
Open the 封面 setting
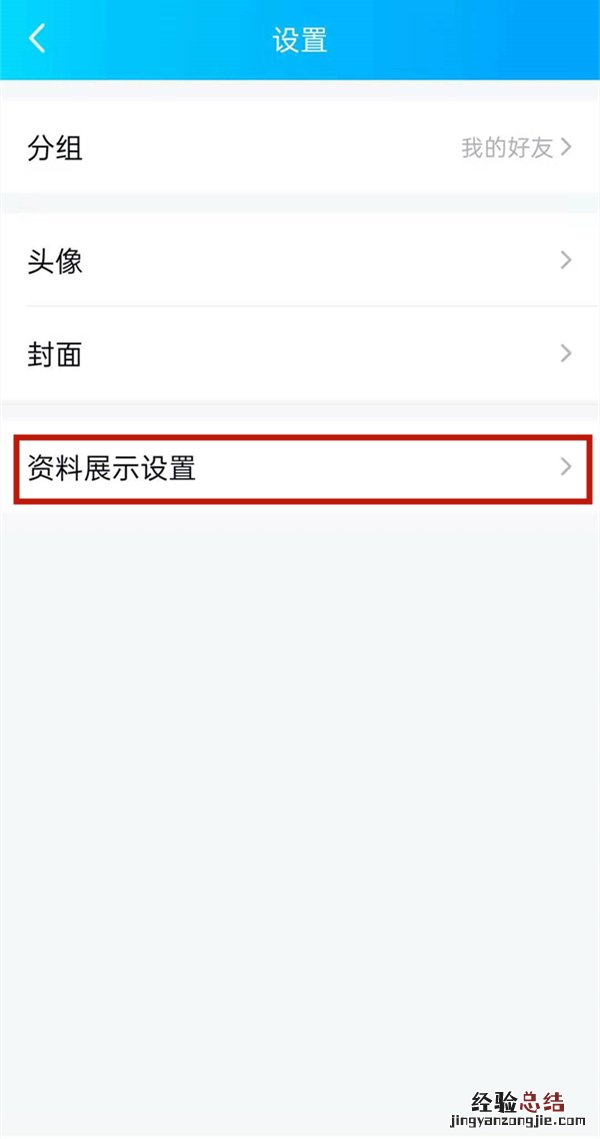click(x=300, y=353)
